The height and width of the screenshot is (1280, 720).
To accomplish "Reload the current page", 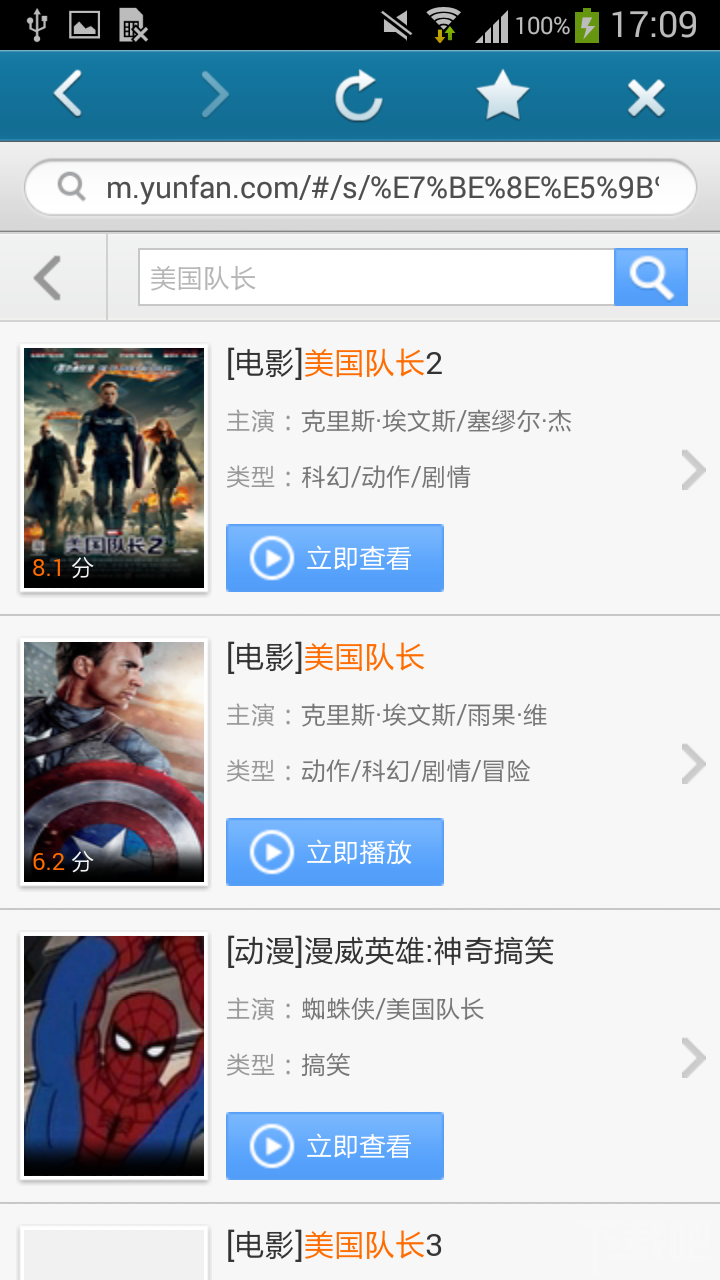I will pyautogui.click(x=358, y=97).
